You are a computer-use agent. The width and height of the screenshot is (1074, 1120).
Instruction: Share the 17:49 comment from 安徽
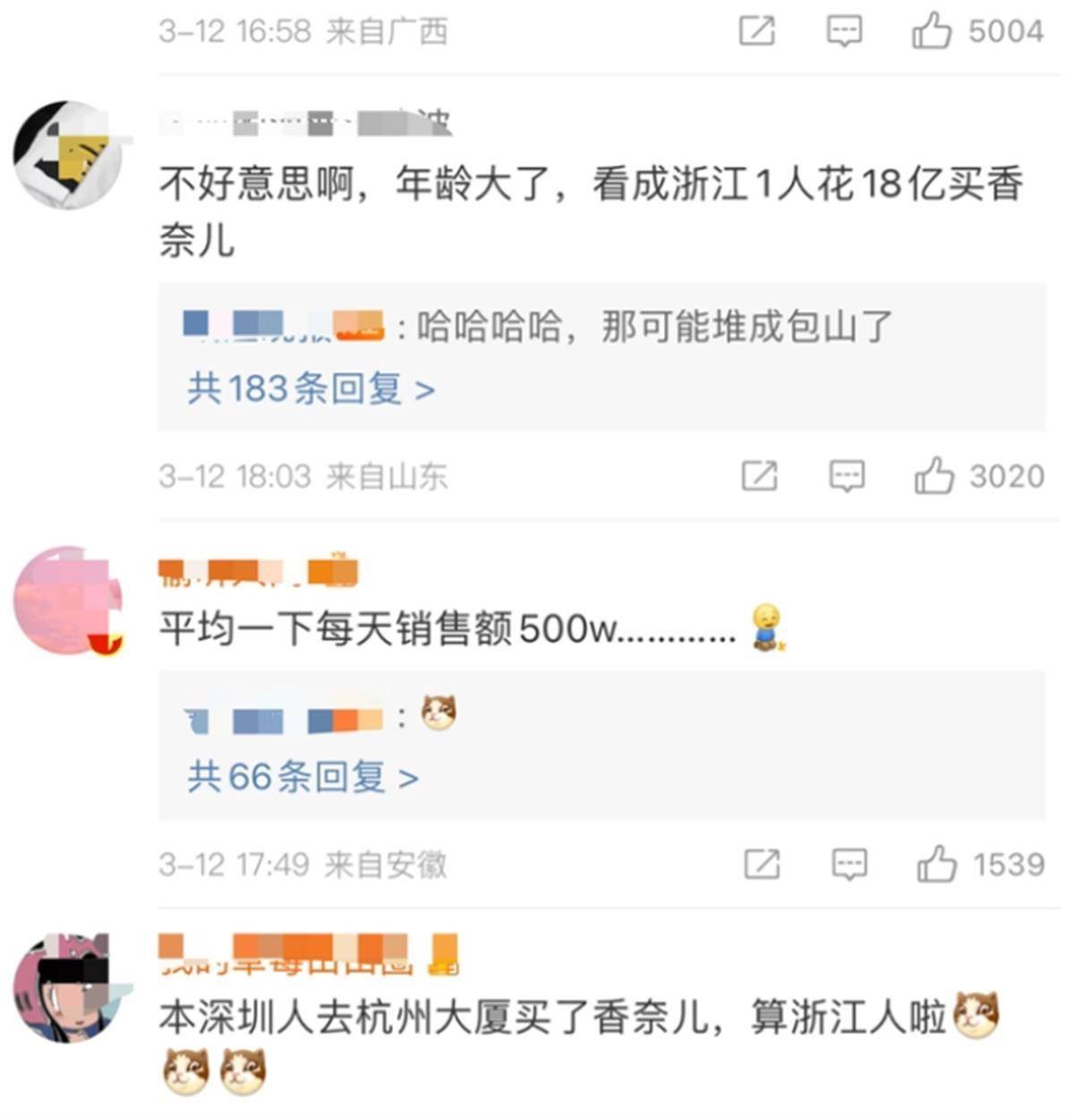(762, 865)
